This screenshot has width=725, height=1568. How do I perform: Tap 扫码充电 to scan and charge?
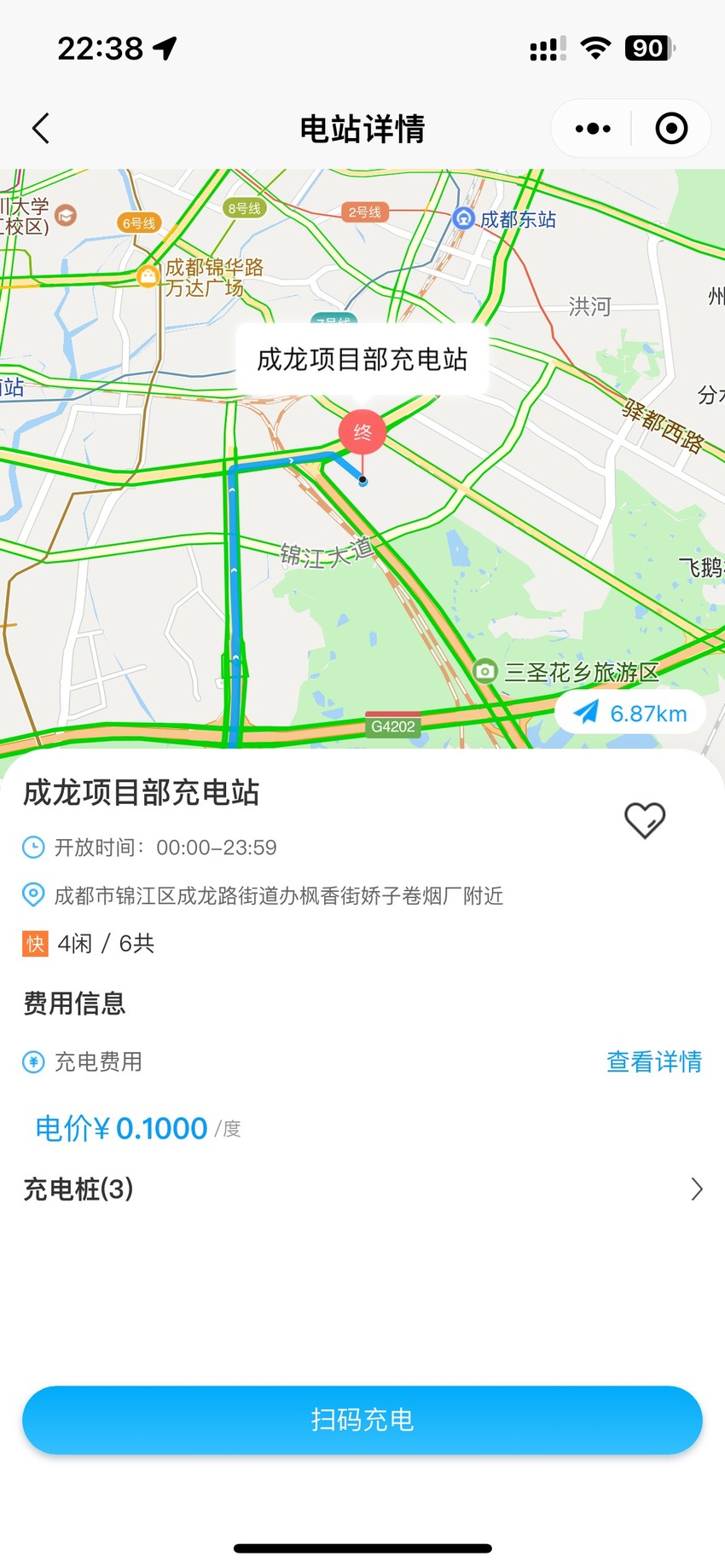tap(362, 1420)
